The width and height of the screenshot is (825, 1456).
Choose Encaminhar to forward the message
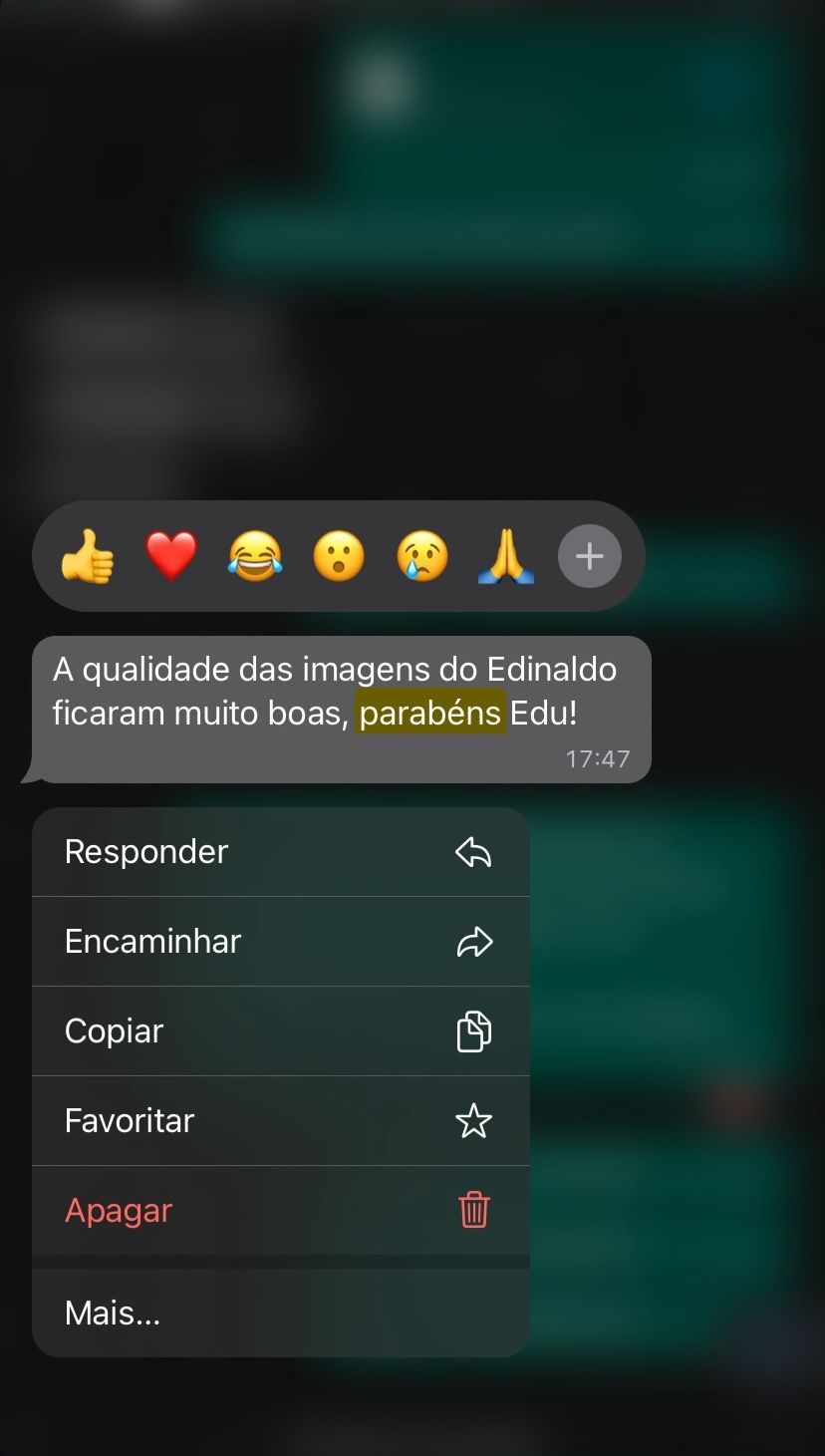tap(280, 942)
